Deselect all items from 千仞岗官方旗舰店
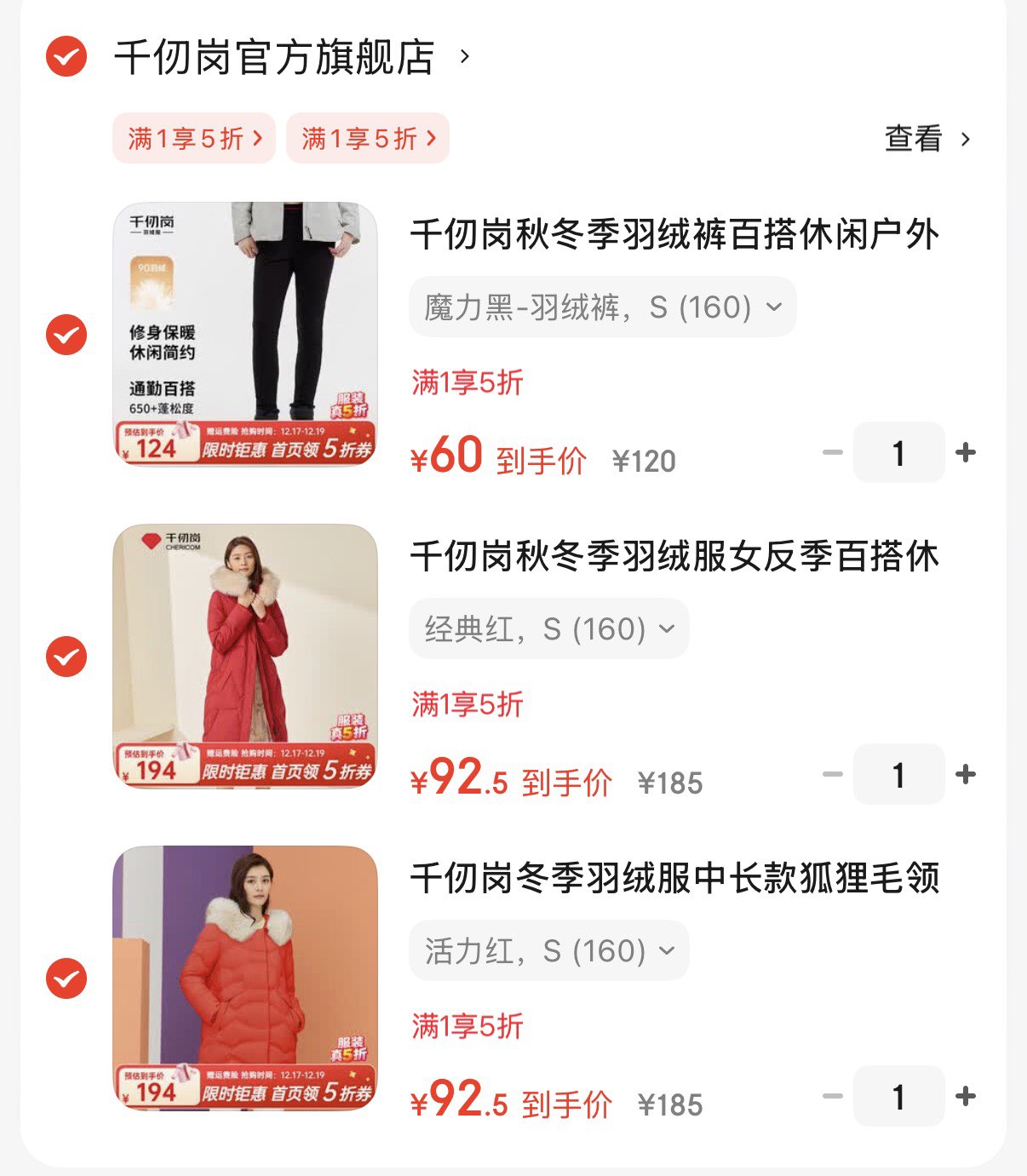Image resolution: width=1027 pixels, height=1176 pixels. [x=66, y=57]
